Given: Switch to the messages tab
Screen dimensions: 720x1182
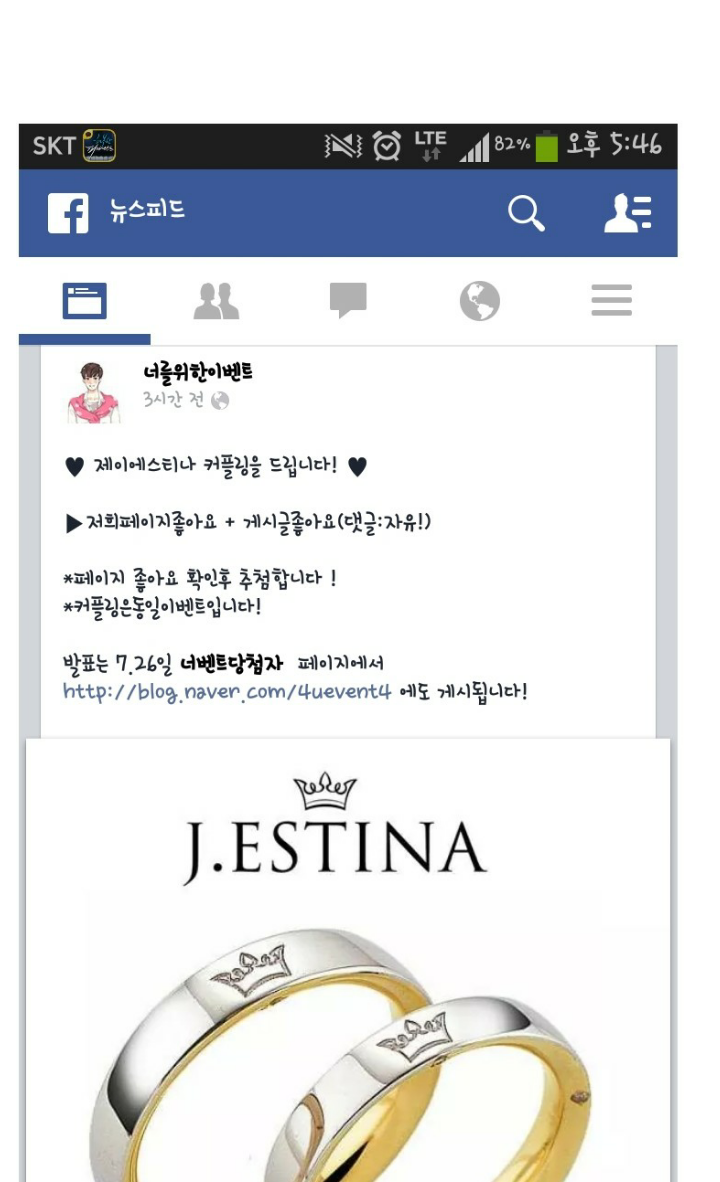Looking at the screenshot, I should pos(348,300).
